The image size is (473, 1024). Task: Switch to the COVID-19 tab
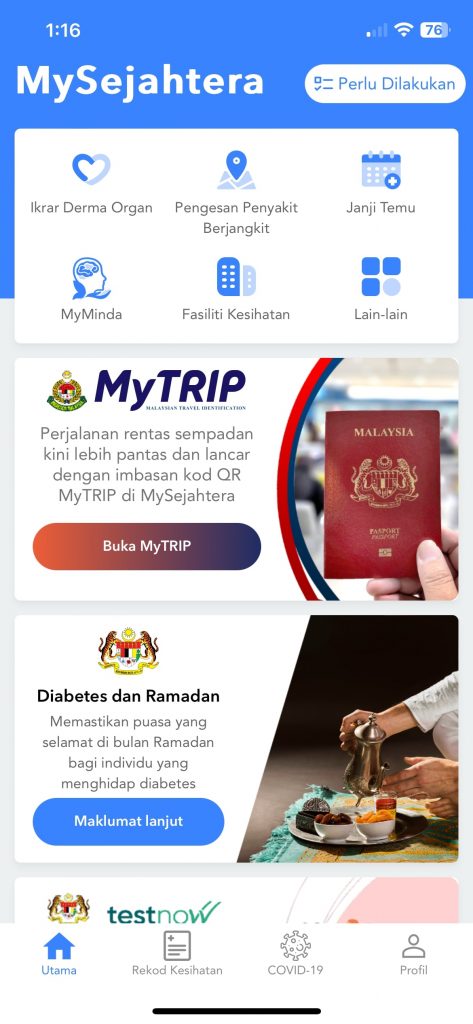click(295, 954)
